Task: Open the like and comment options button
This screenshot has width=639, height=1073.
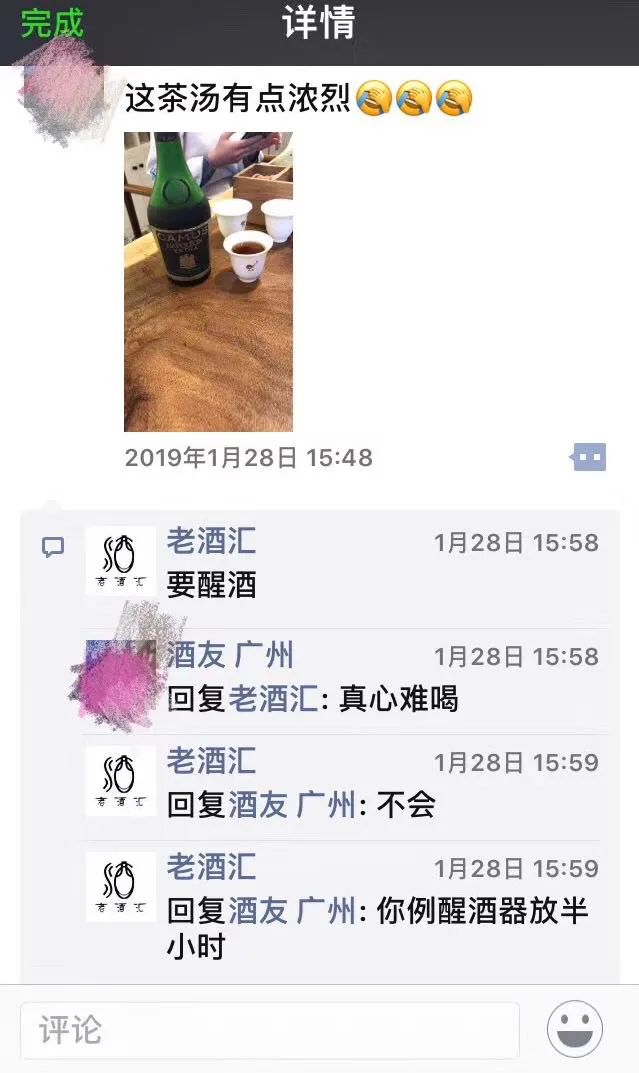Action: [x=589, y=458]
